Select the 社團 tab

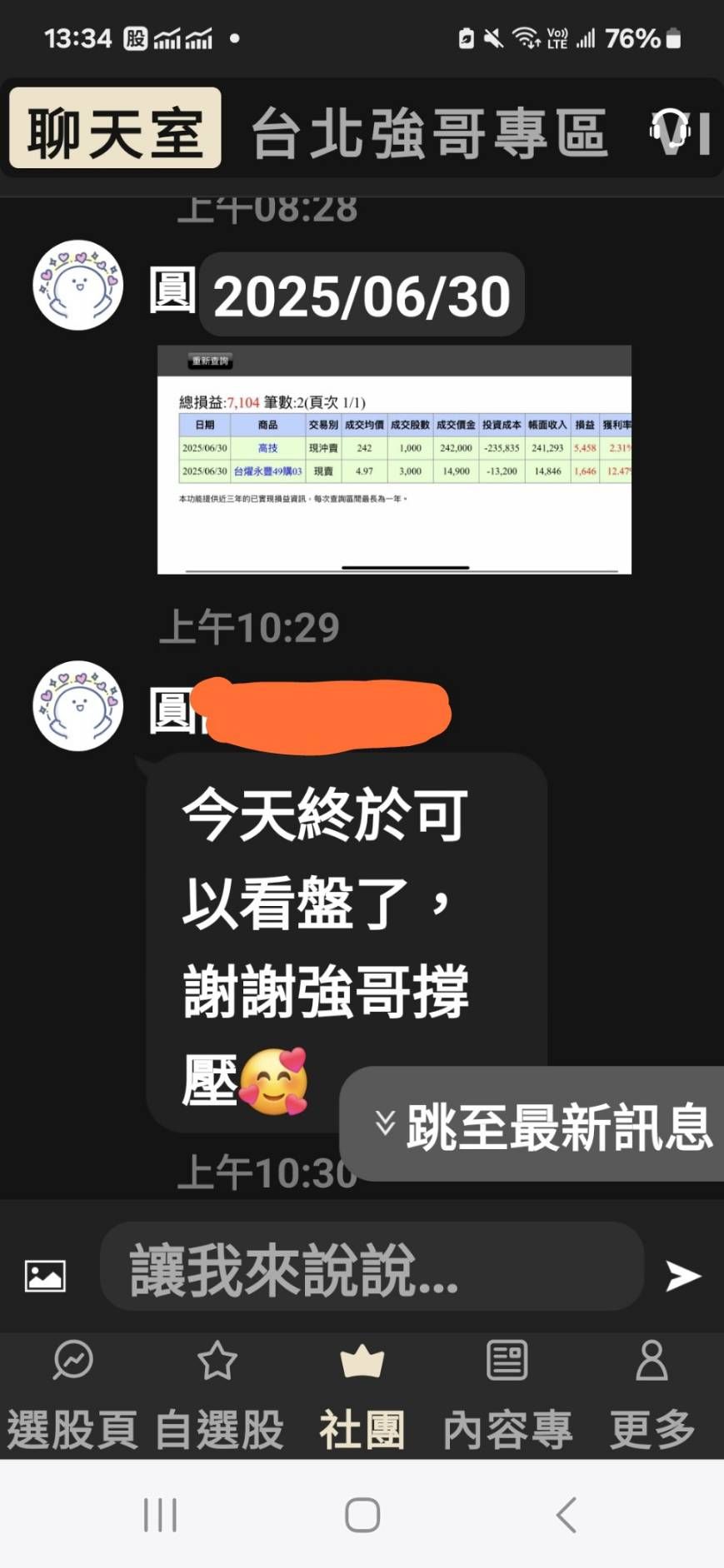click(x=362, y=1397)
